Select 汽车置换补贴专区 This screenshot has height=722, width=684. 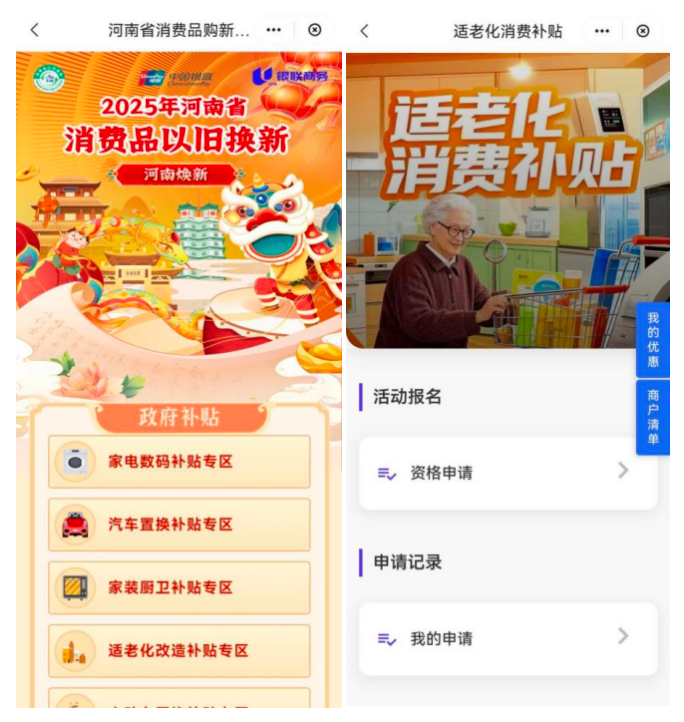179,524
